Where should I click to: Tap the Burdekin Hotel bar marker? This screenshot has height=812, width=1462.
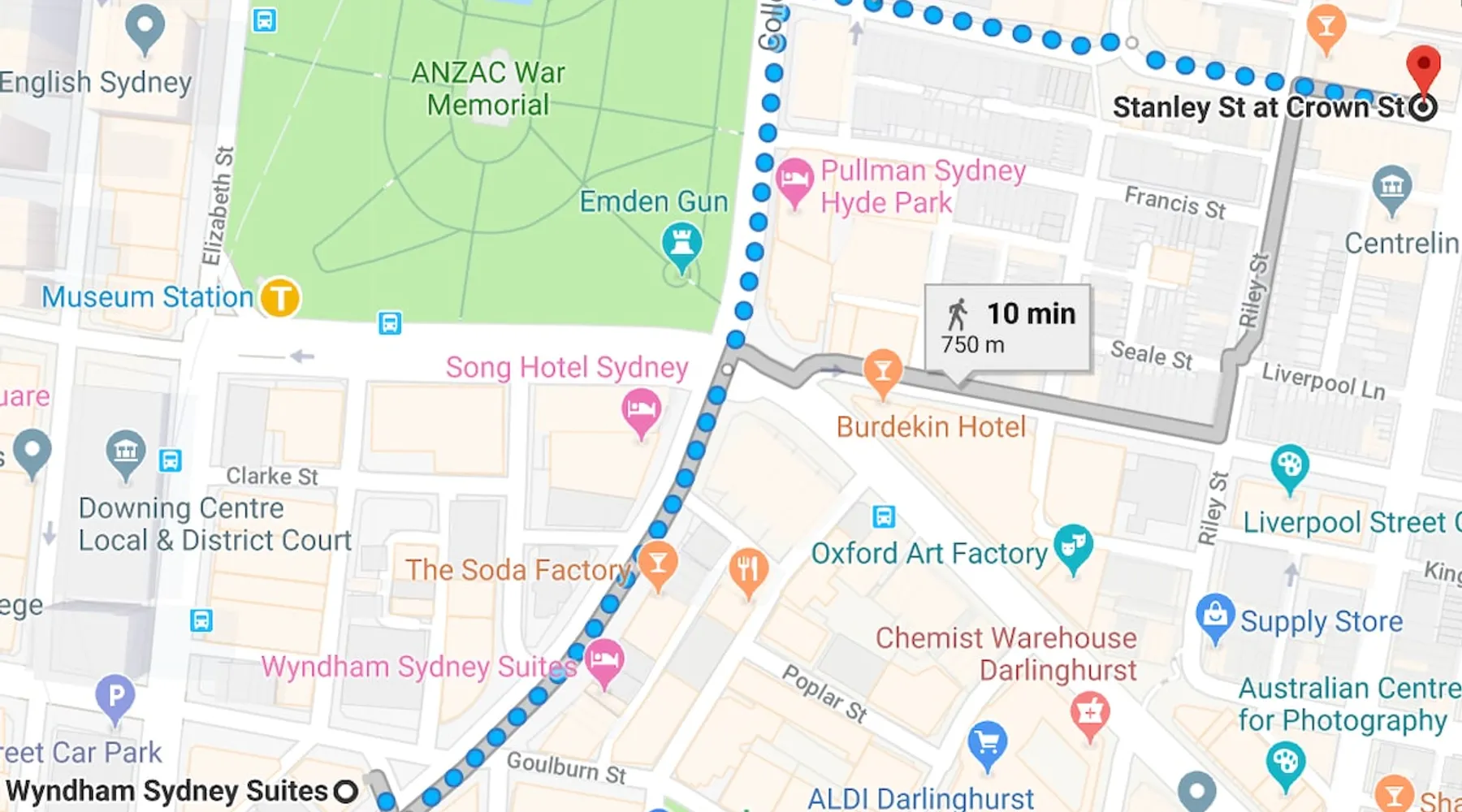(882, 371)
